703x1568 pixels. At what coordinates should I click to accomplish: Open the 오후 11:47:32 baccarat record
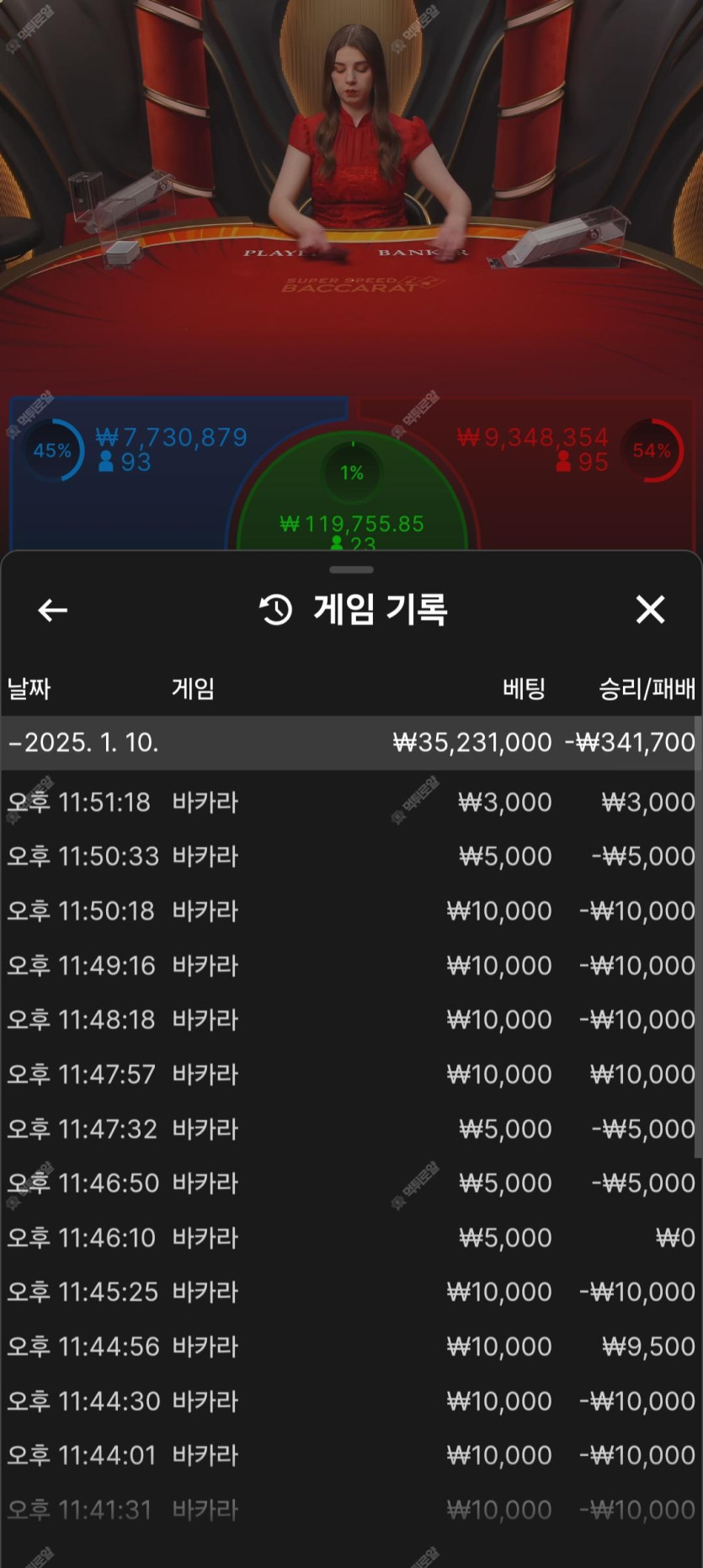click(350, 1128)
